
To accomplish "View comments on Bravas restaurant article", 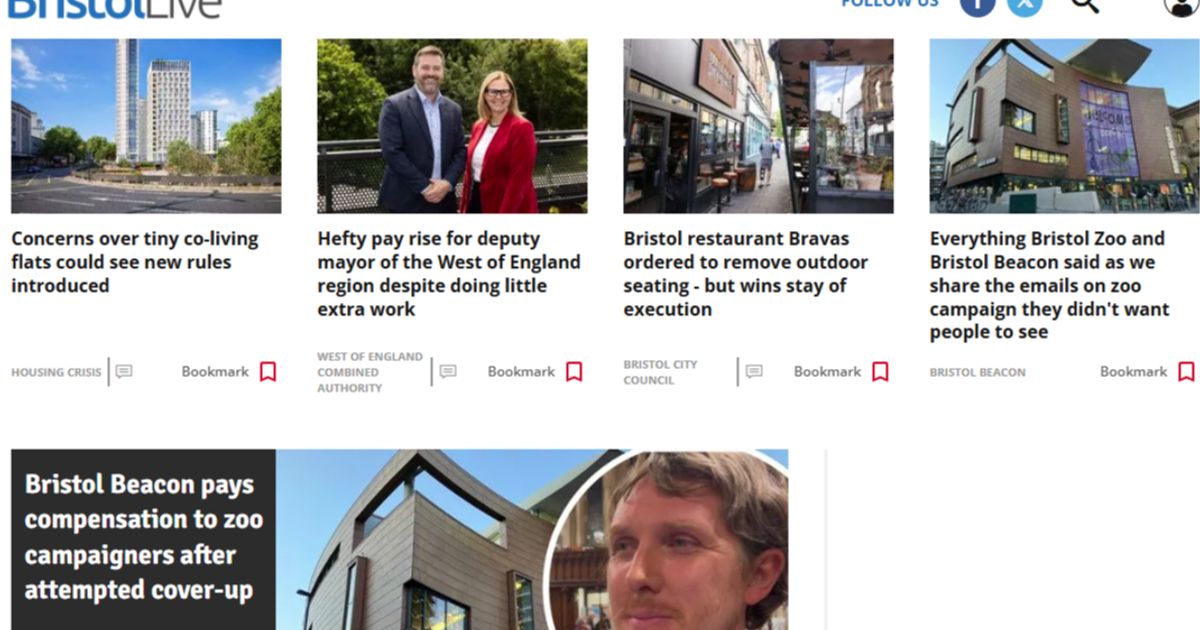I will 754,372.
